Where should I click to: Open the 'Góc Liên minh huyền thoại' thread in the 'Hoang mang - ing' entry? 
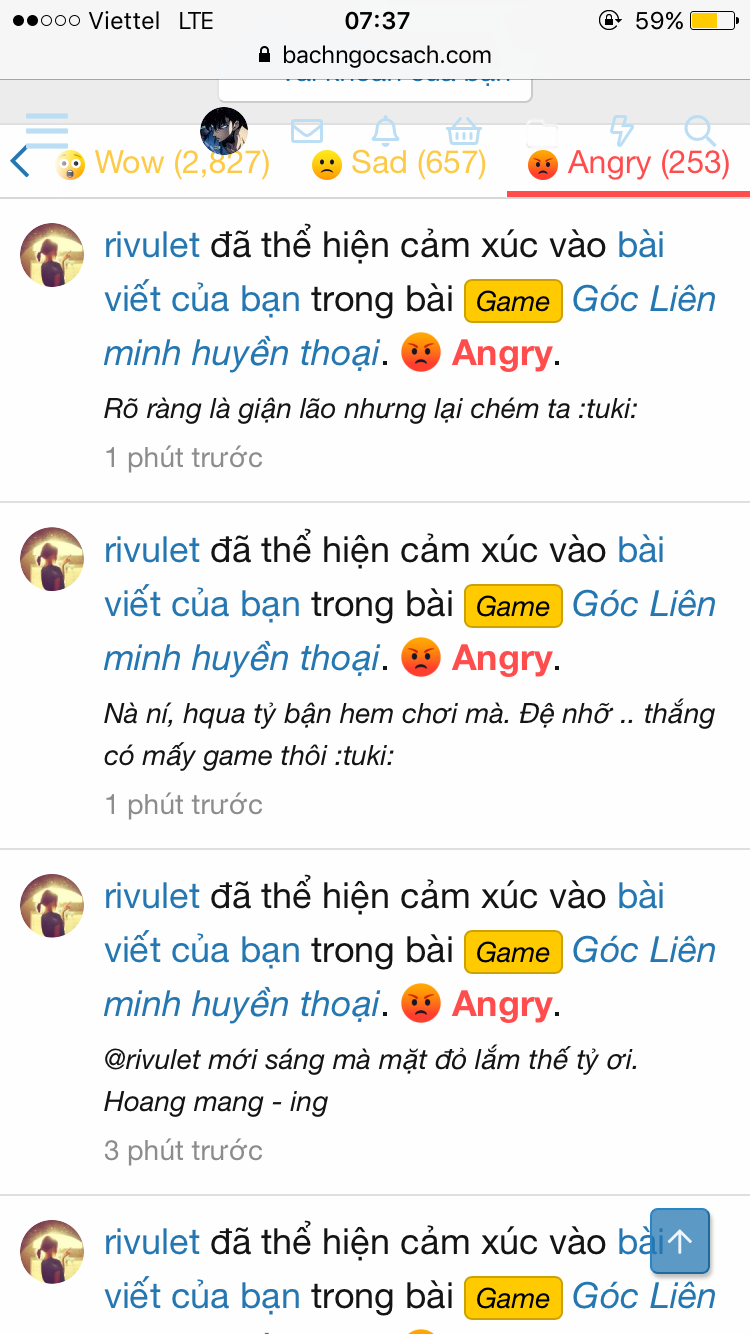click(x=644, y=950)
